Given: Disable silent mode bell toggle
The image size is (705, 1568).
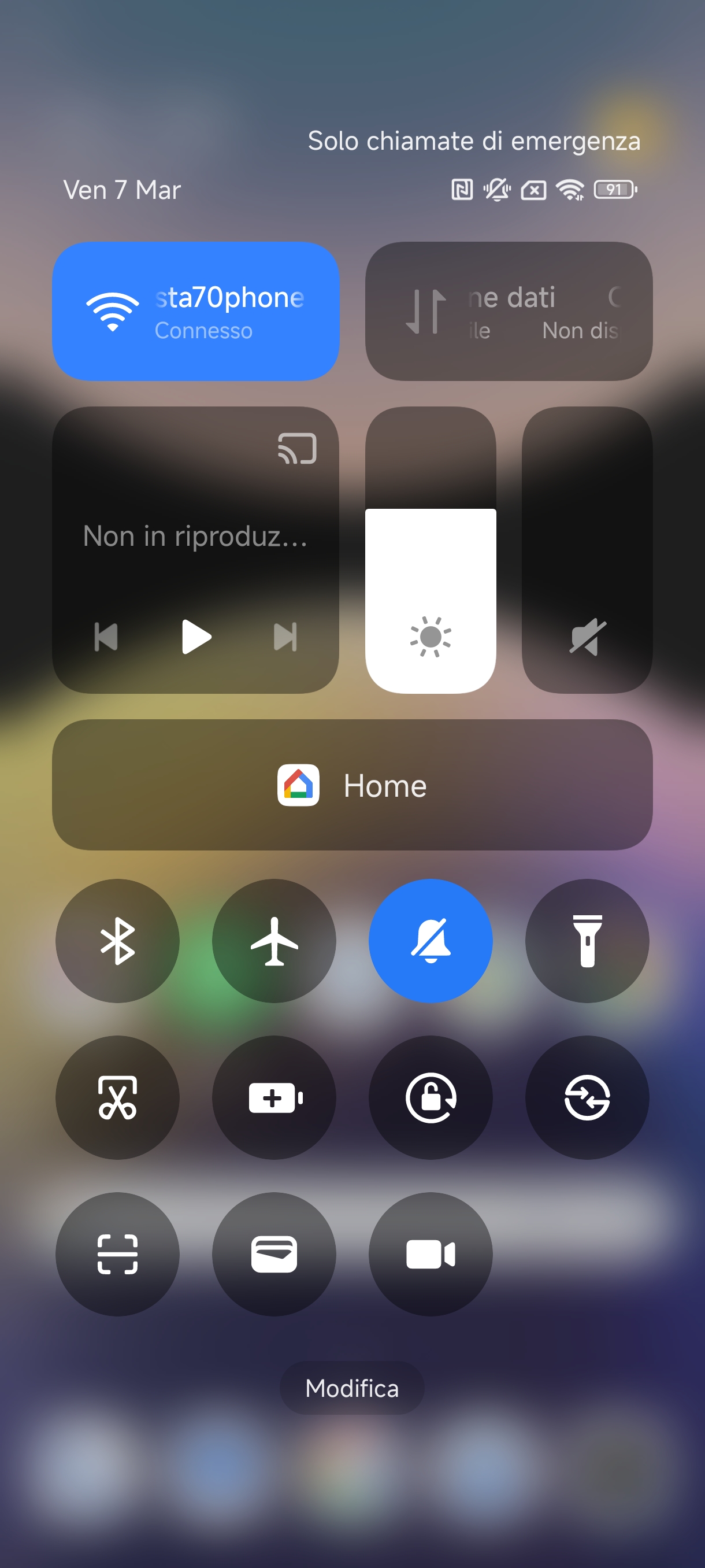Looking at the screenshot, I should (x=430, y=941).
